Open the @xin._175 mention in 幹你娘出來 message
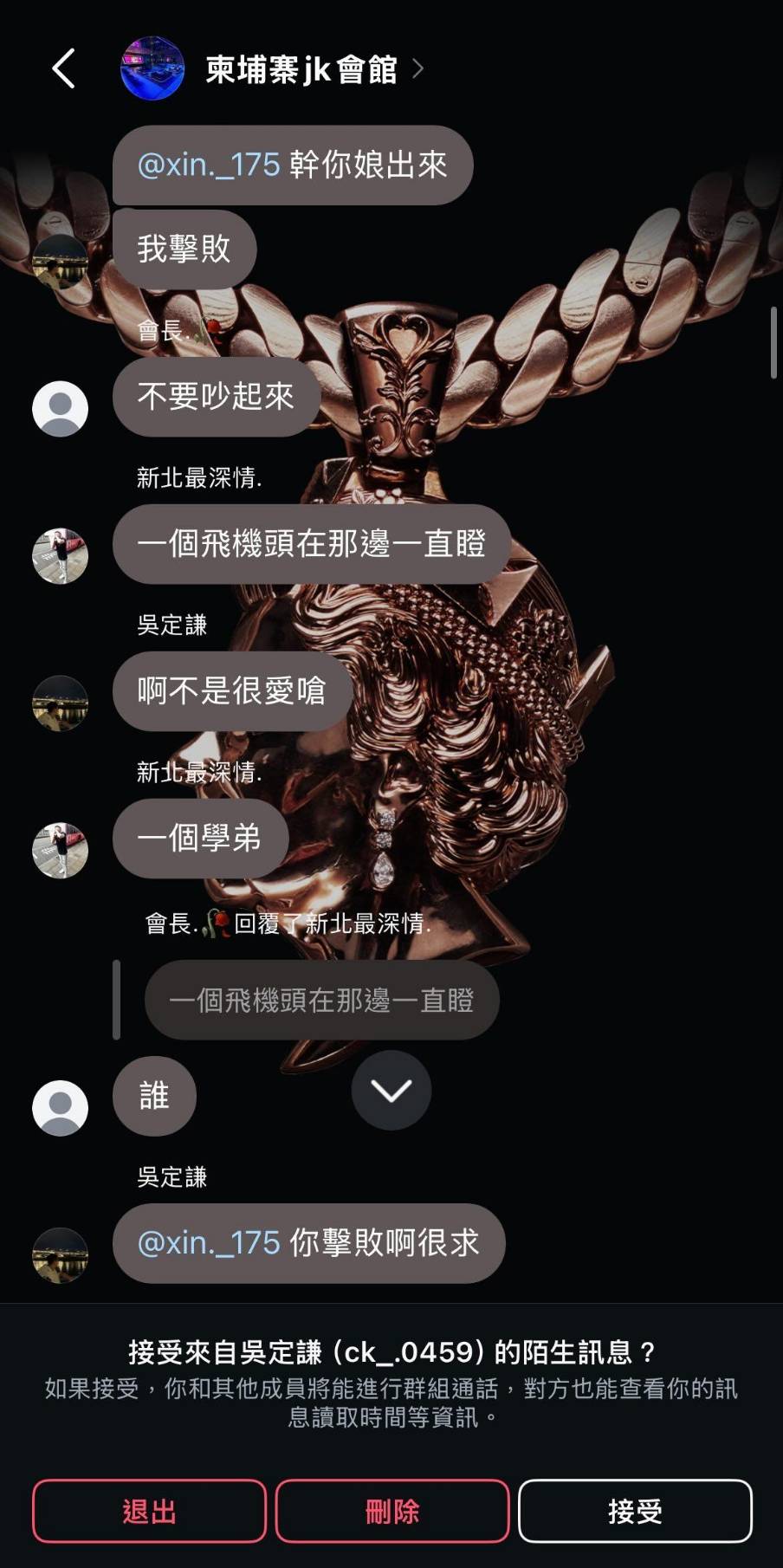Viewport: 783px width, 1568px height. click(209, 165)
